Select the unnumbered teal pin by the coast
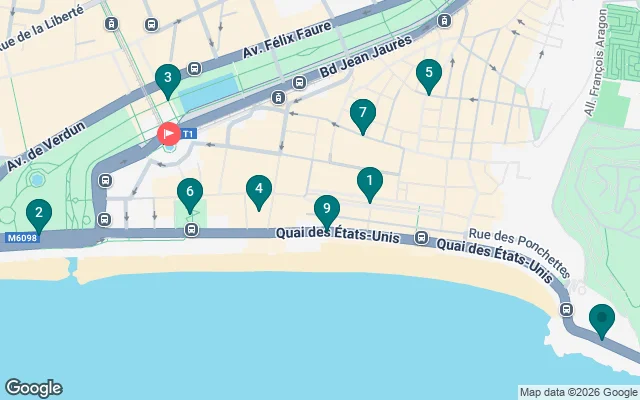The image size is (640, 400). coord(601,318)
